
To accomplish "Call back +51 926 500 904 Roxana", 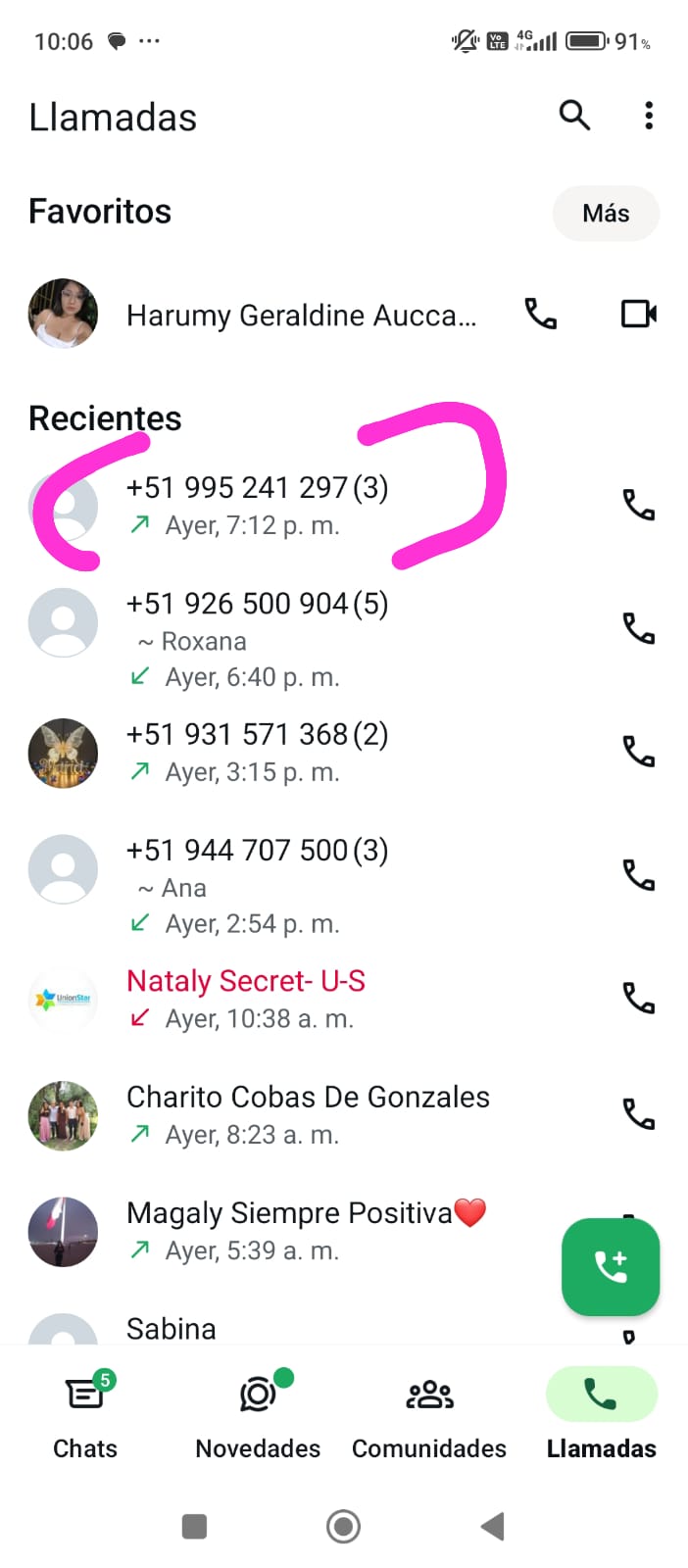I will [x=639, y=628].
